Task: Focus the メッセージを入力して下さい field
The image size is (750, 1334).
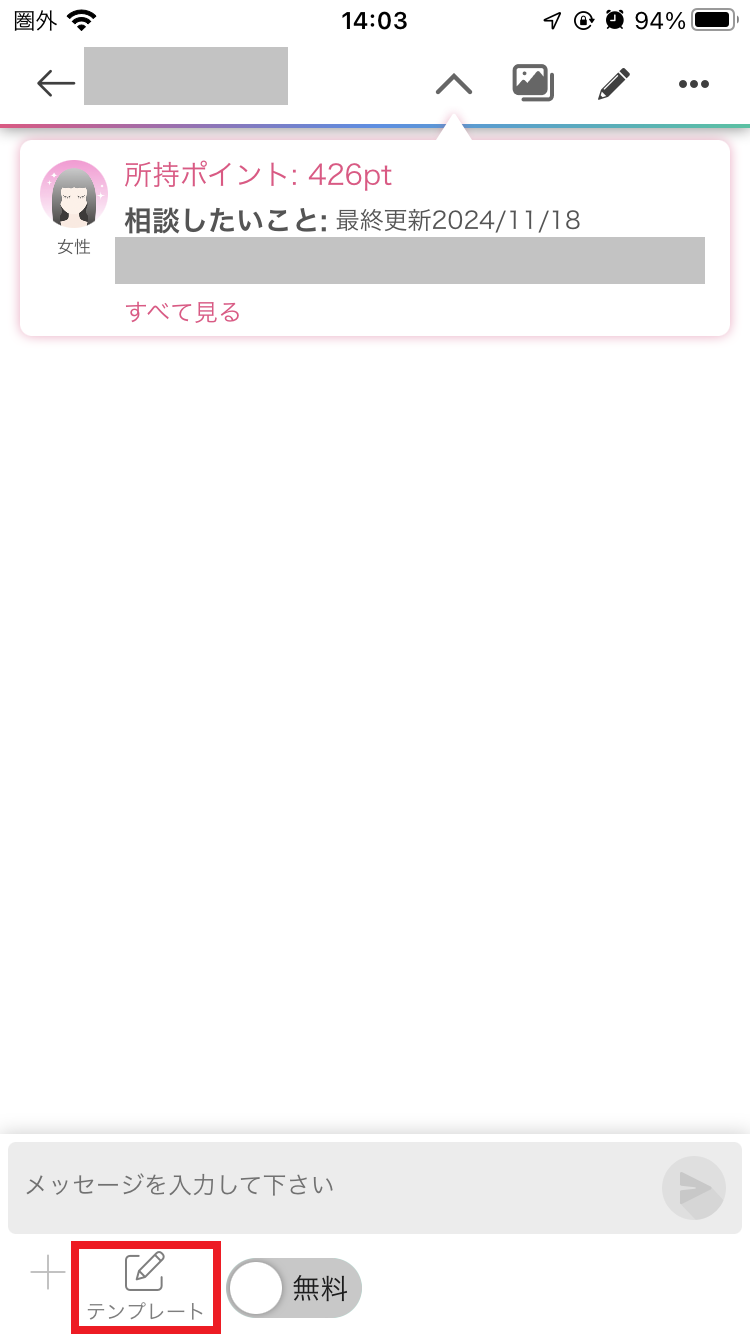Action: (335, 1187)
